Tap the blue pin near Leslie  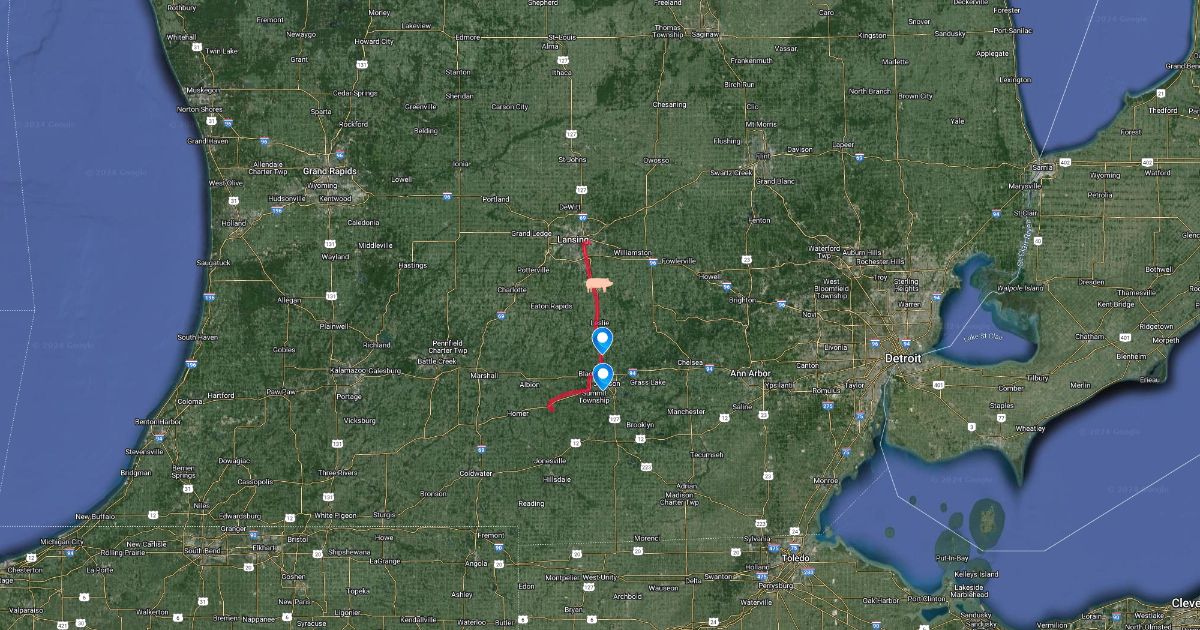coord(602,341)
